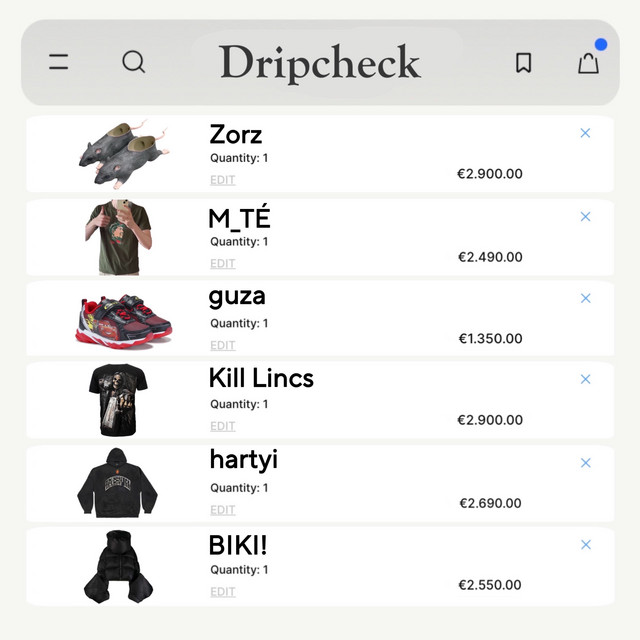The width and height of the screenshot is (640, 640).
Task: Open the Zorz rat slippers product
Action: [x=125, y=153]
